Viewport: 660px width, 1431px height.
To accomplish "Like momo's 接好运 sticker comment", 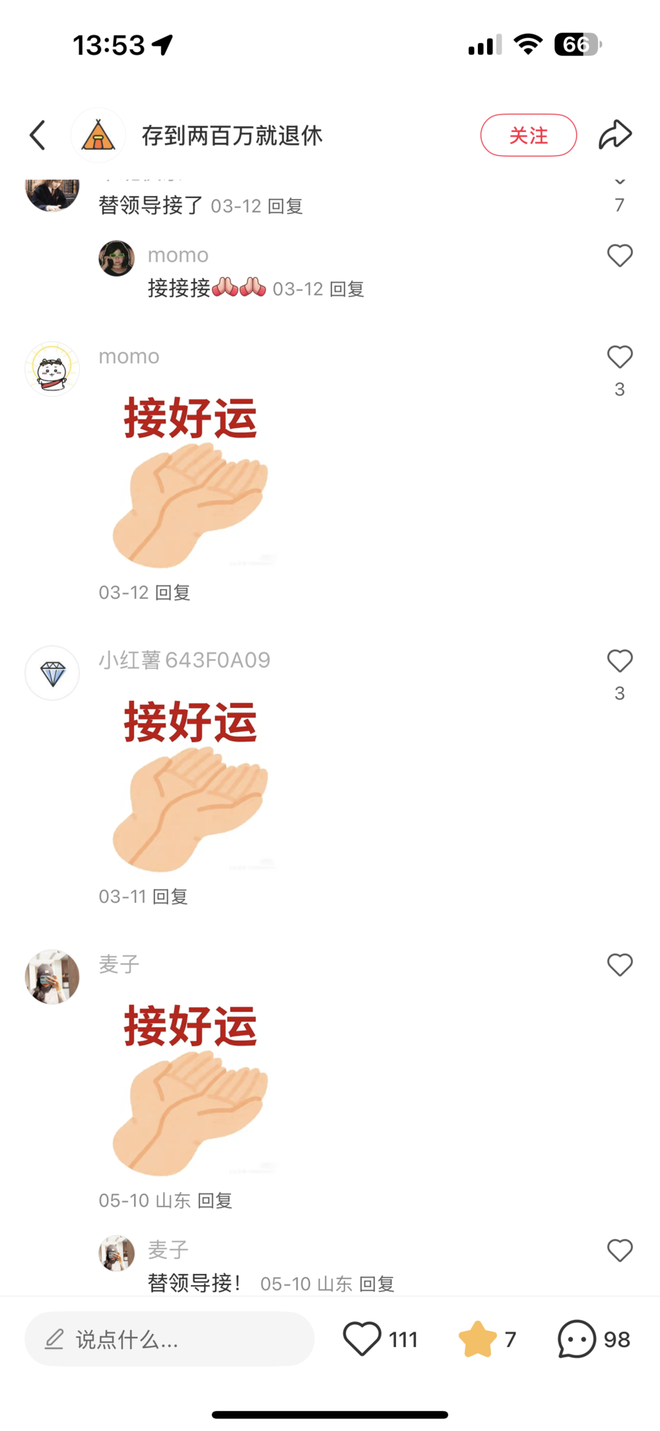I will 619,358.
